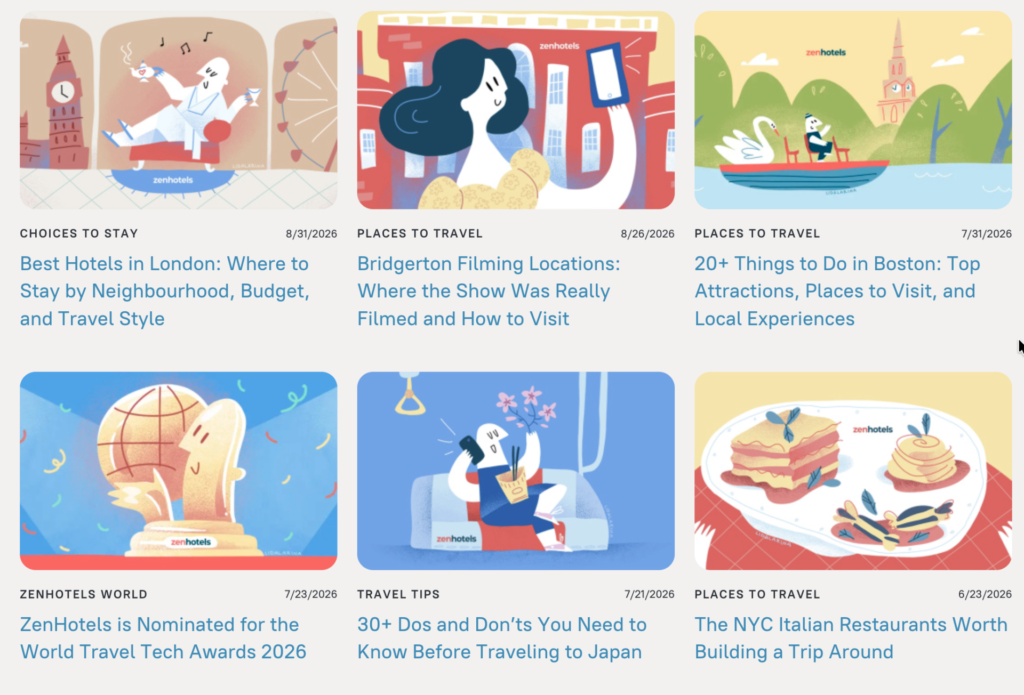Screen dimensions: 1024x695
Task: Open Bridgerton Filming Locations article link
Action: (x=488, y=291)
